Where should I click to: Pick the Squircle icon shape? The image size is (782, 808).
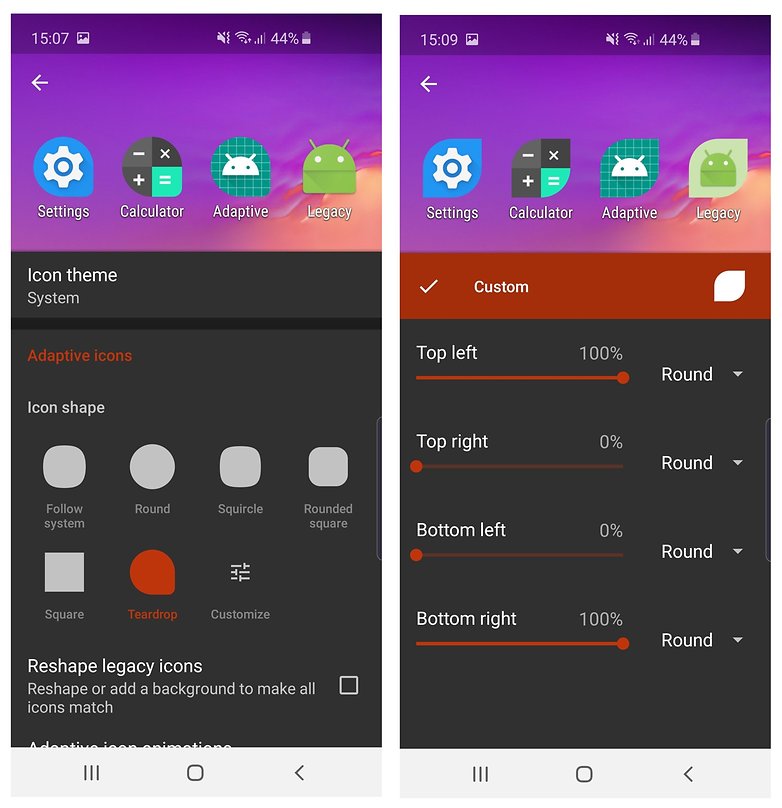pos(240,467)
